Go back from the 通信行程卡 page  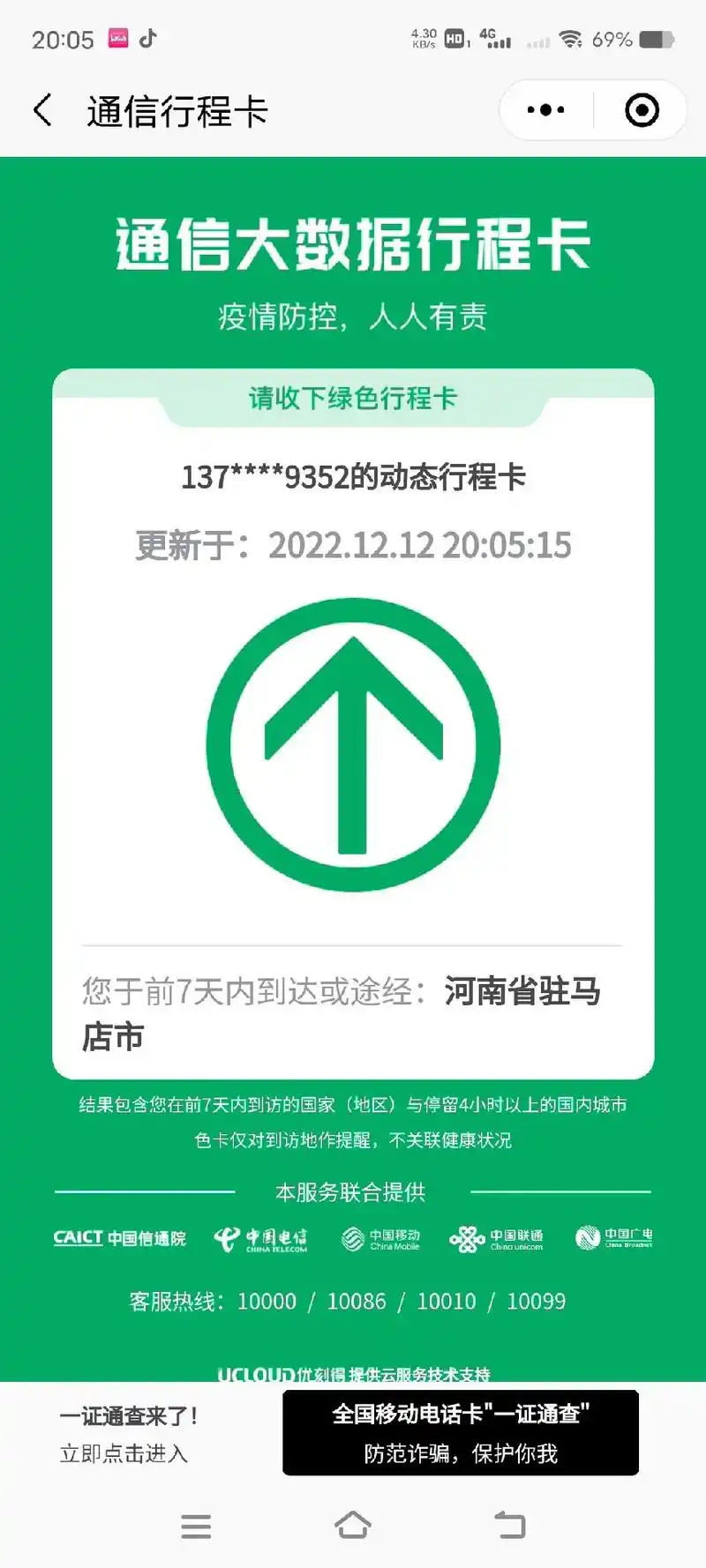click(42, 110)
